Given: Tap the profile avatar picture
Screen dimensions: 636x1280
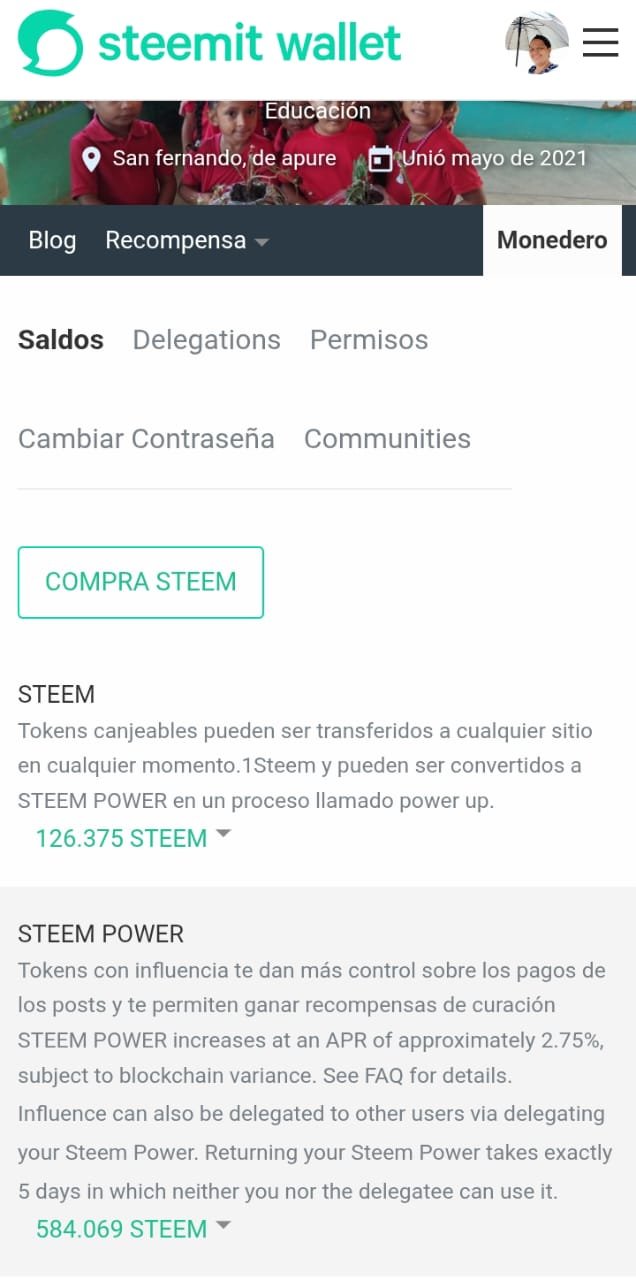Looking at the screenshot, I should tap(537, 43).
